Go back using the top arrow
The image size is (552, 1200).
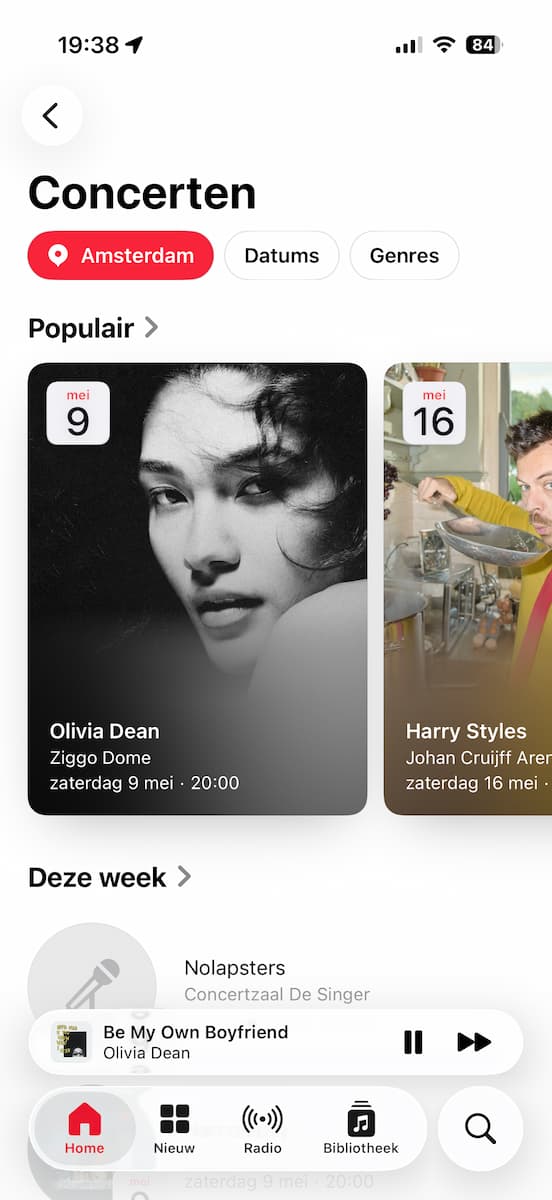pos(52,116)
